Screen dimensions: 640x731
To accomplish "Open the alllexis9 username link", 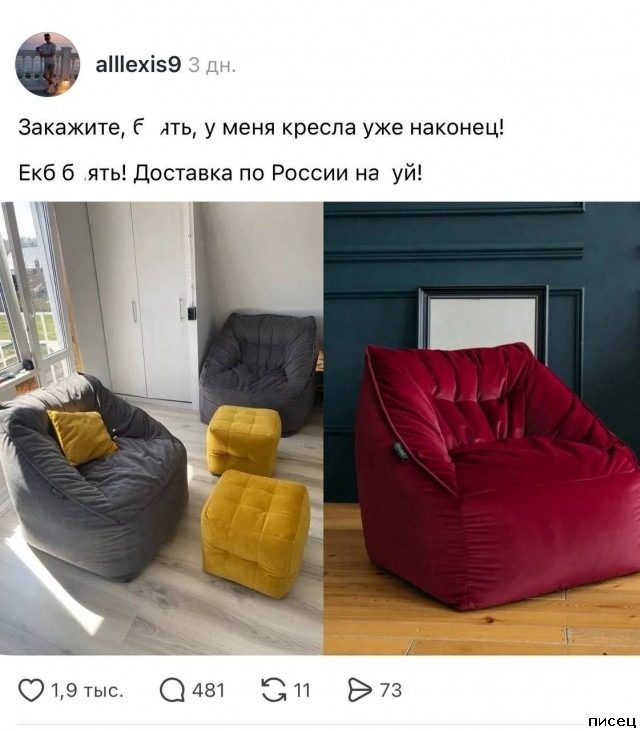I will 138,65.
